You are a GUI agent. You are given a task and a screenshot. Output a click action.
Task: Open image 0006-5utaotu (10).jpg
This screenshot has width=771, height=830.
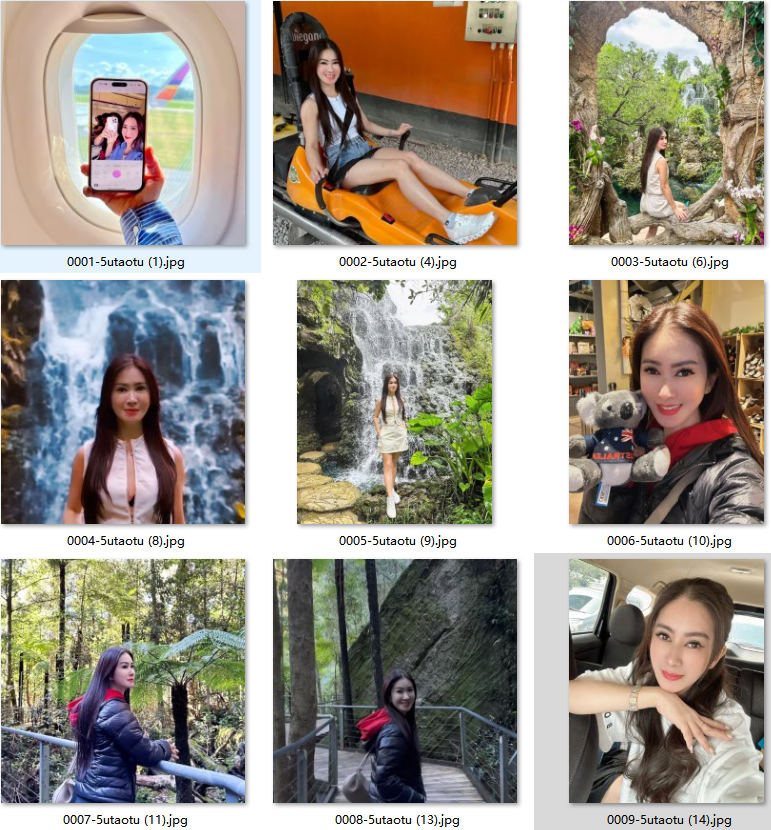[x=666, y=402]
